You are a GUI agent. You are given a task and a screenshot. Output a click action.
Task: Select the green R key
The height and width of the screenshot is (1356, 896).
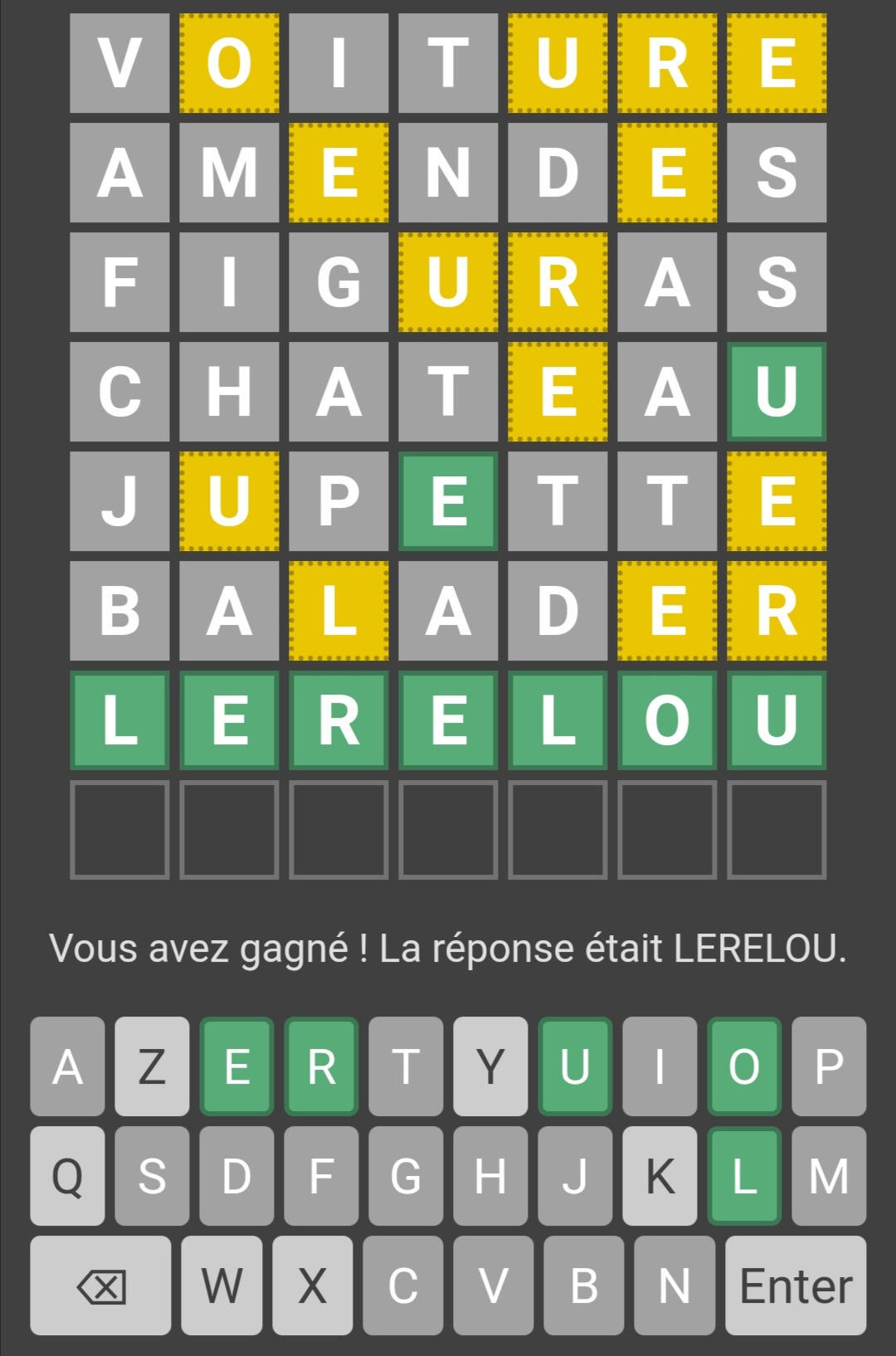[322, 1066]
